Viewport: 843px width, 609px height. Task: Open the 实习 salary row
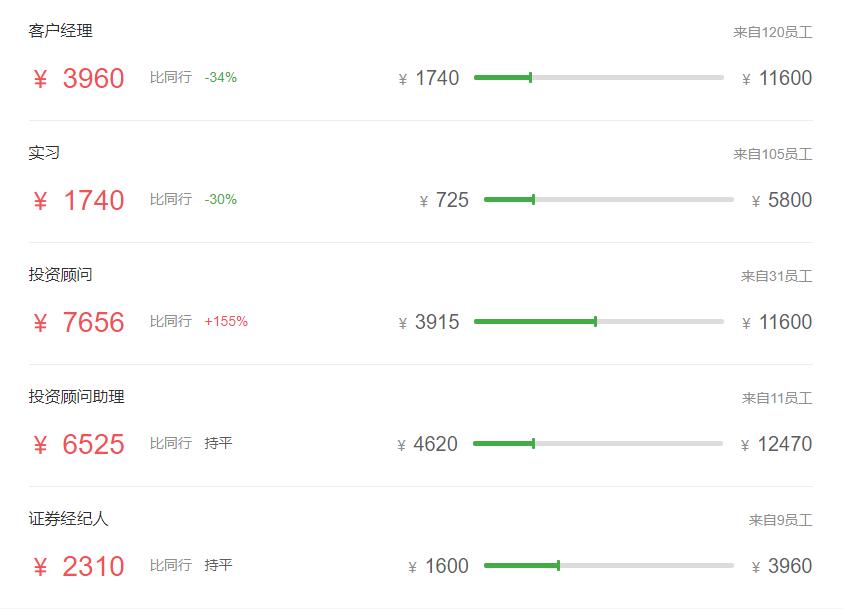(x=44, y=153)
